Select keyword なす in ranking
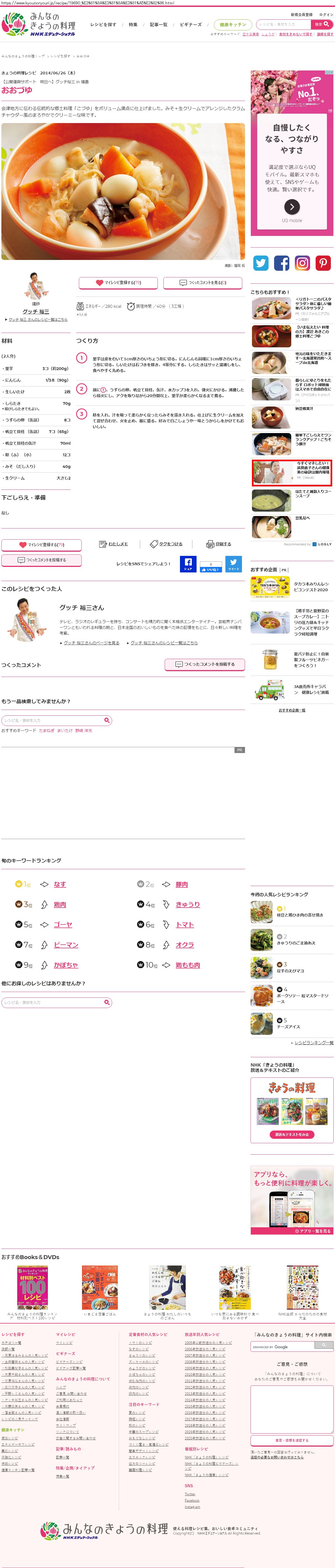Image resolution: width=335 pixels, height=1568 pixels. tap(60, 884)
